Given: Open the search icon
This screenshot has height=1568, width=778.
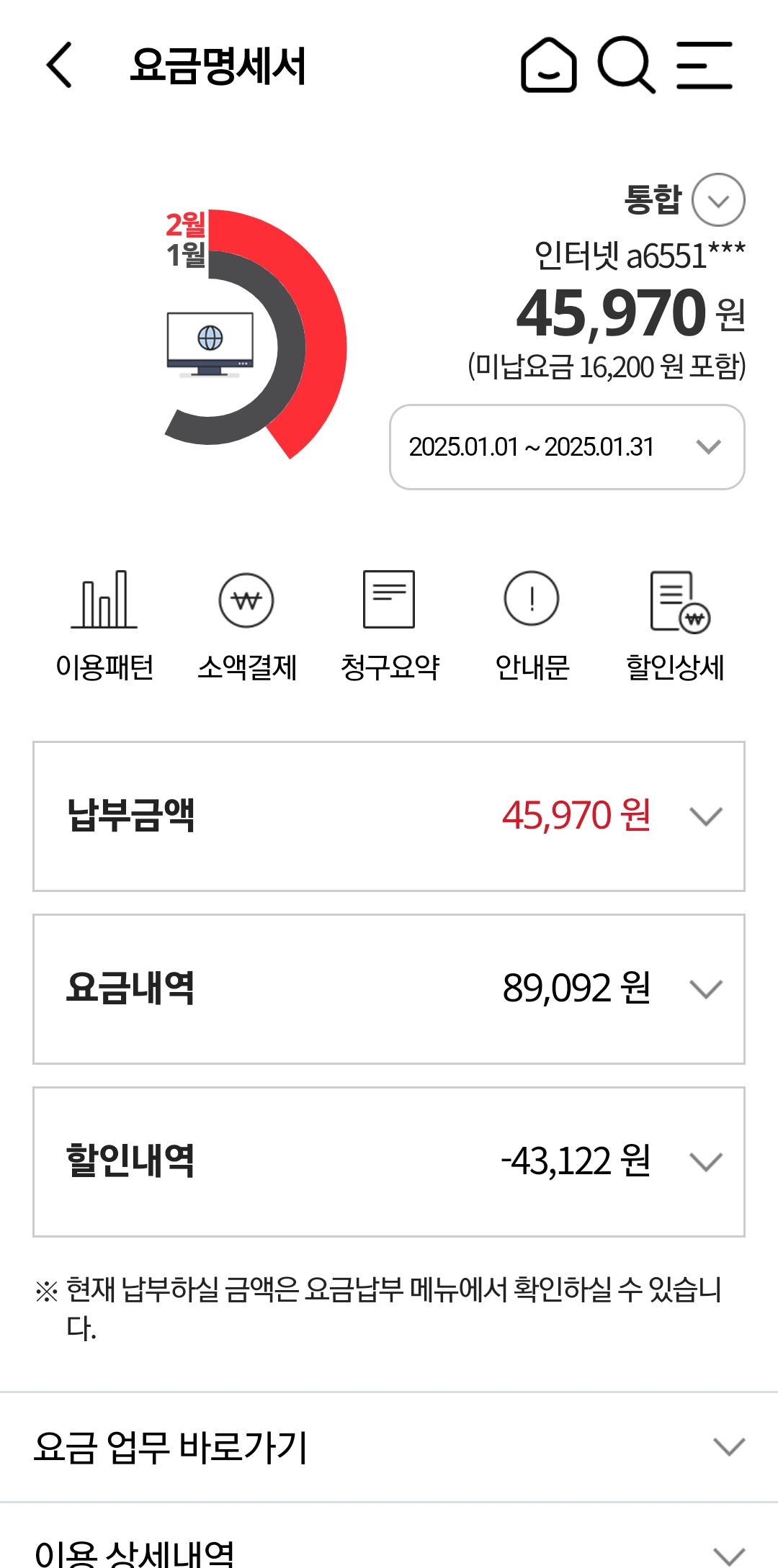Looking at the screenshot, I should pos(626,65).
